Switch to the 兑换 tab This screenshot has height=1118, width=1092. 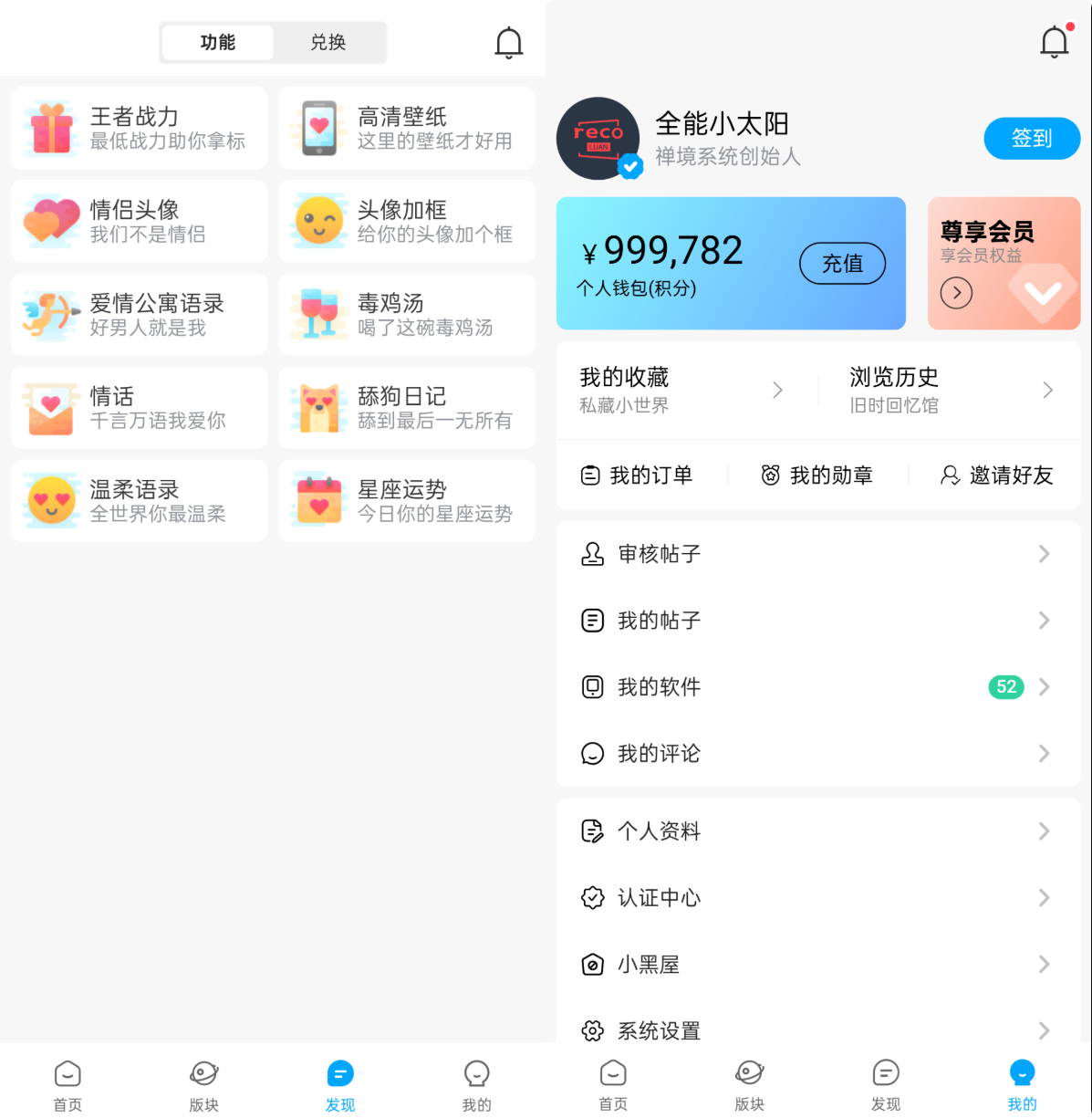[329, 42]
